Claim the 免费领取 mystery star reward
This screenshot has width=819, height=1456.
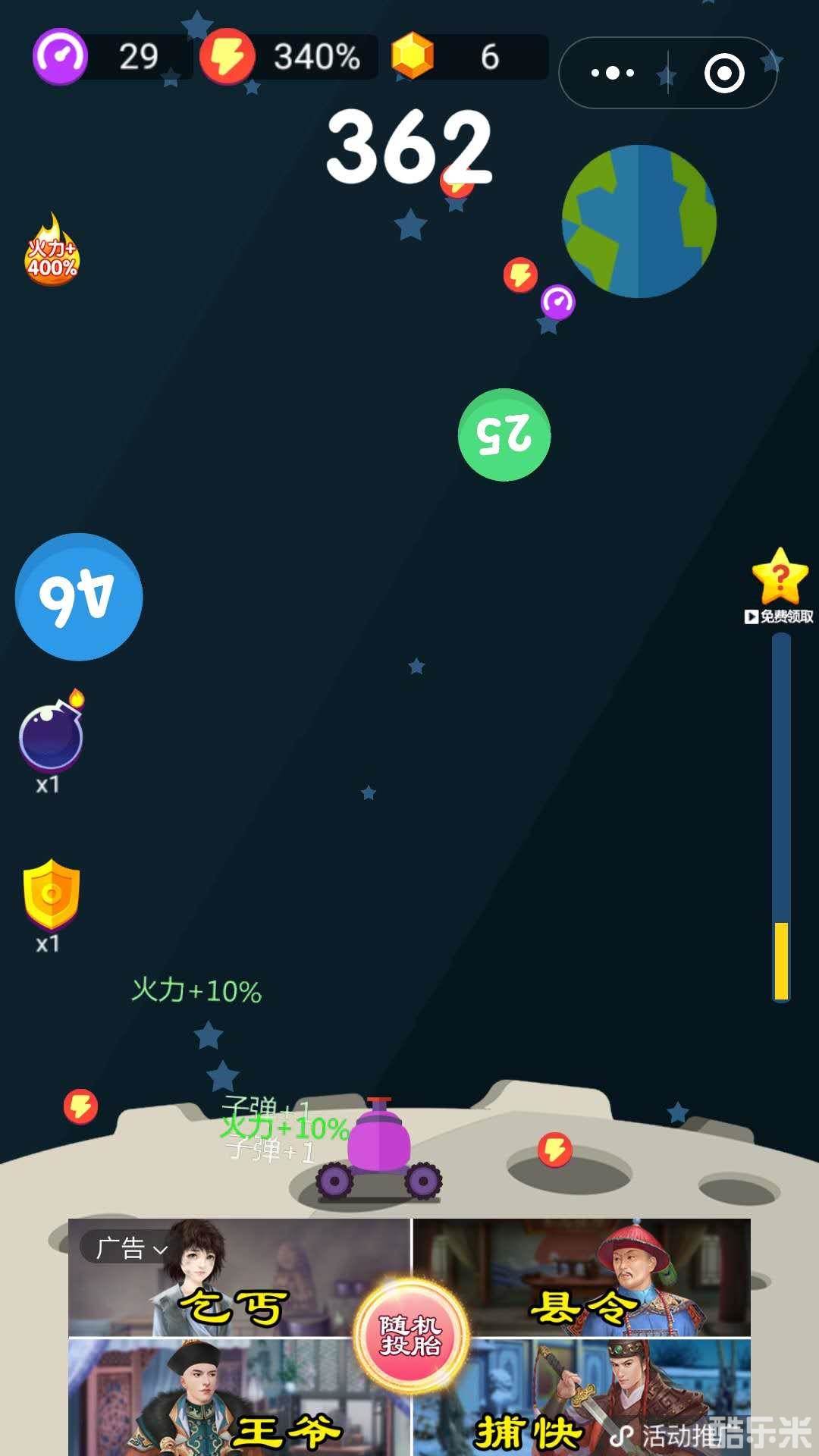click(780, 585)
